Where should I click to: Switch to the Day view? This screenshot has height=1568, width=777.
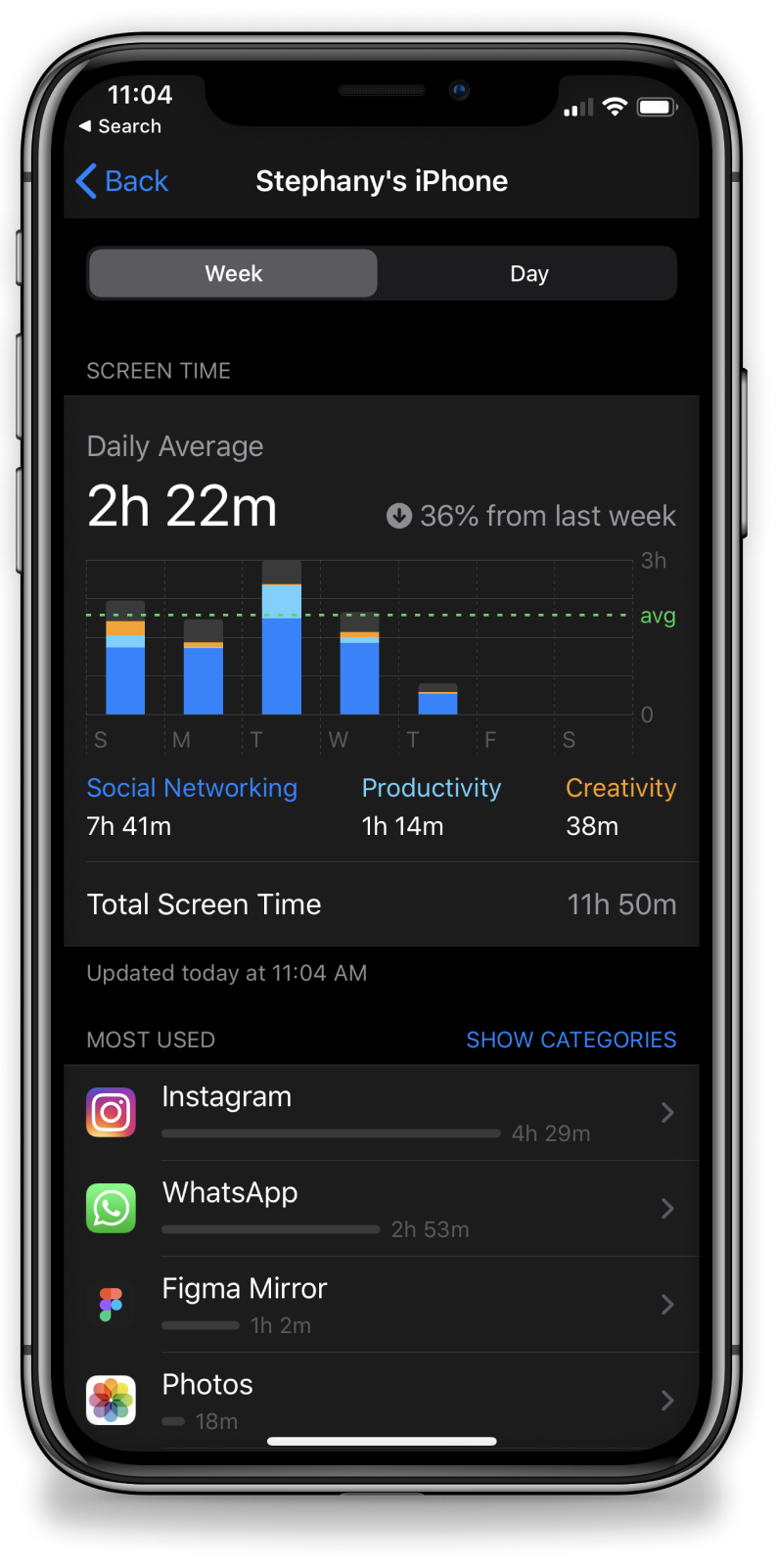pos(528,273)
